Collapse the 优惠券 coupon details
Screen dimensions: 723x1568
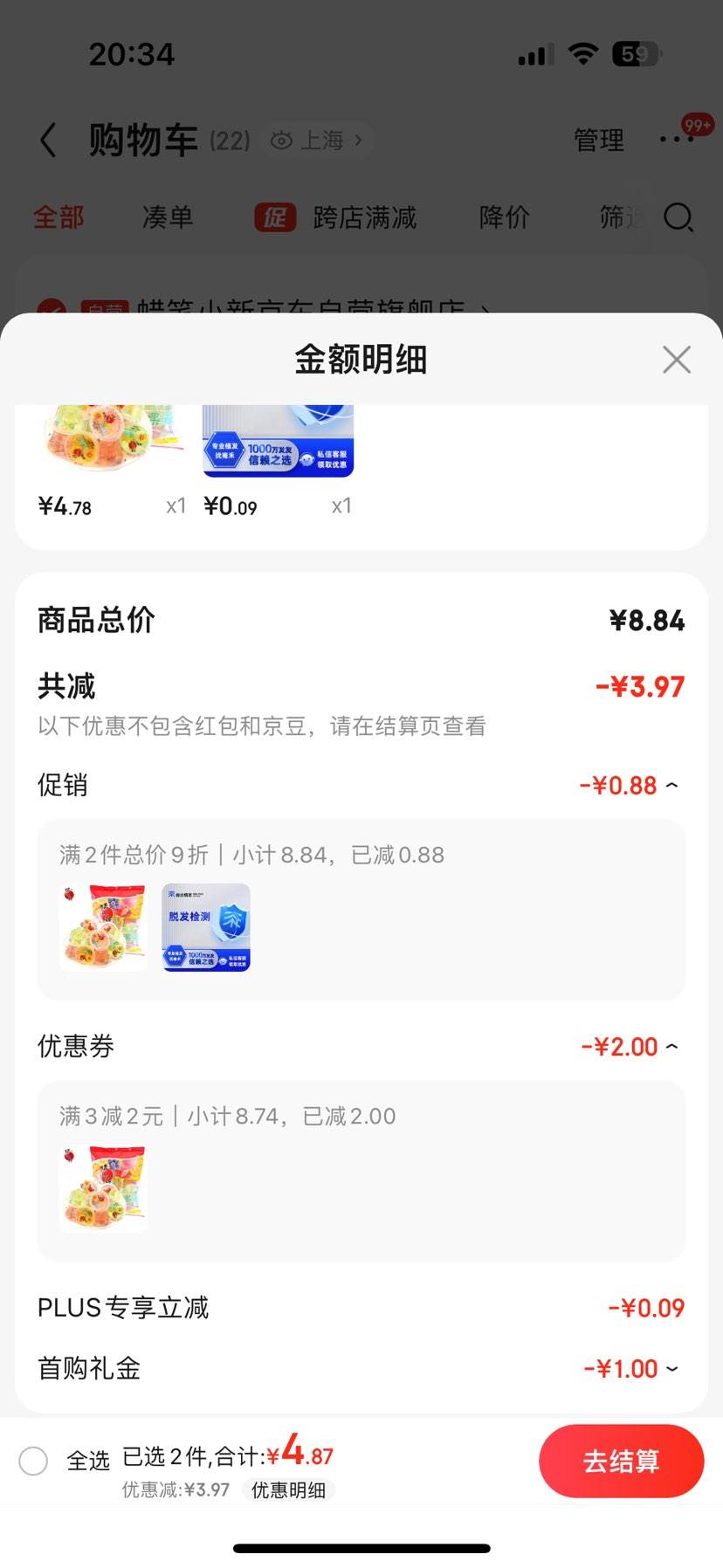tap(671, 1045)
